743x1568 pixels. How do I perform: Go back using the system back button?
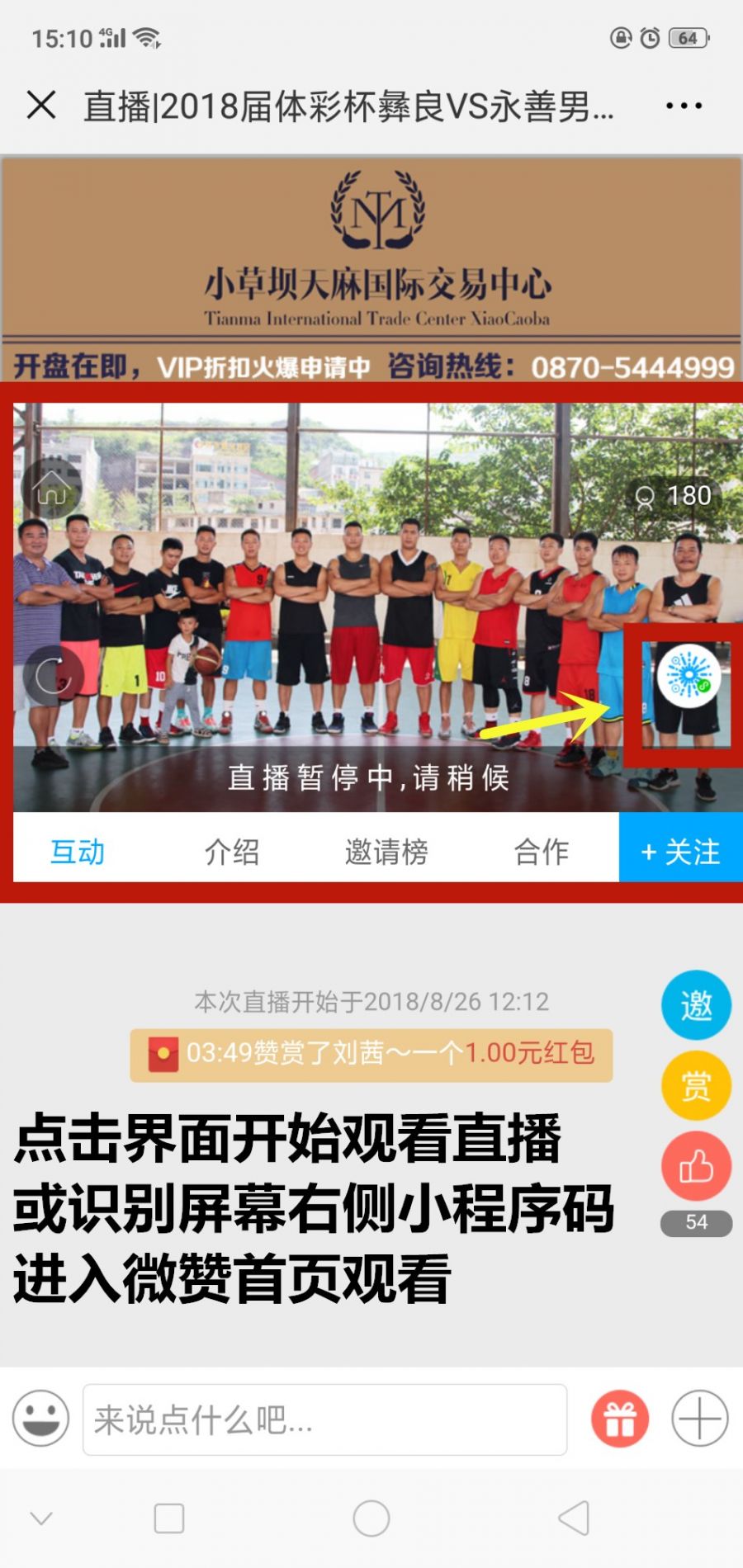point(574,1518)
